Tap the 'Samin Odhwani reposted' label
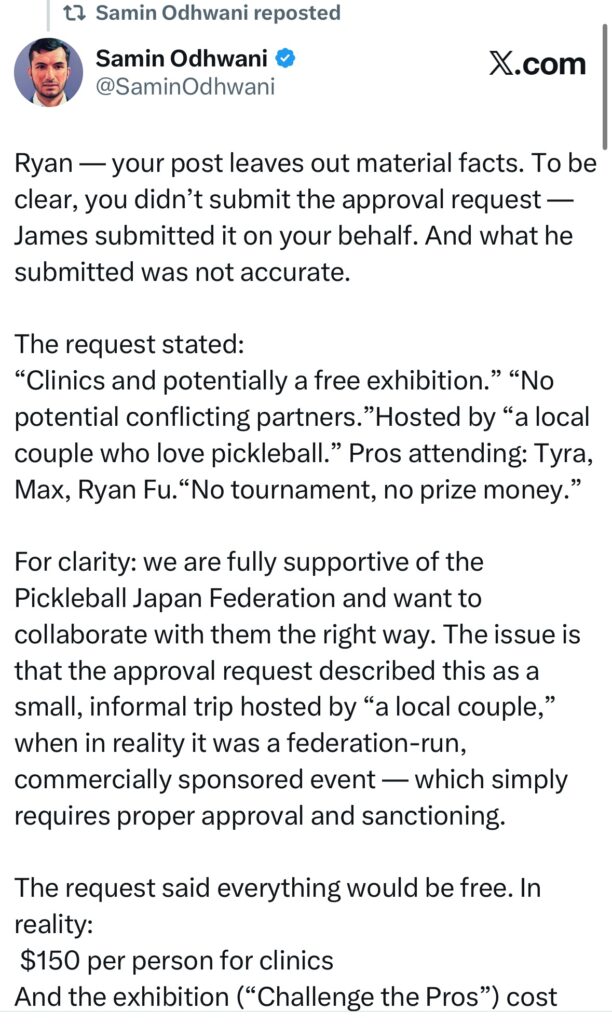The width and height of the screenshot is (612, 1024). tap(216, 13)
